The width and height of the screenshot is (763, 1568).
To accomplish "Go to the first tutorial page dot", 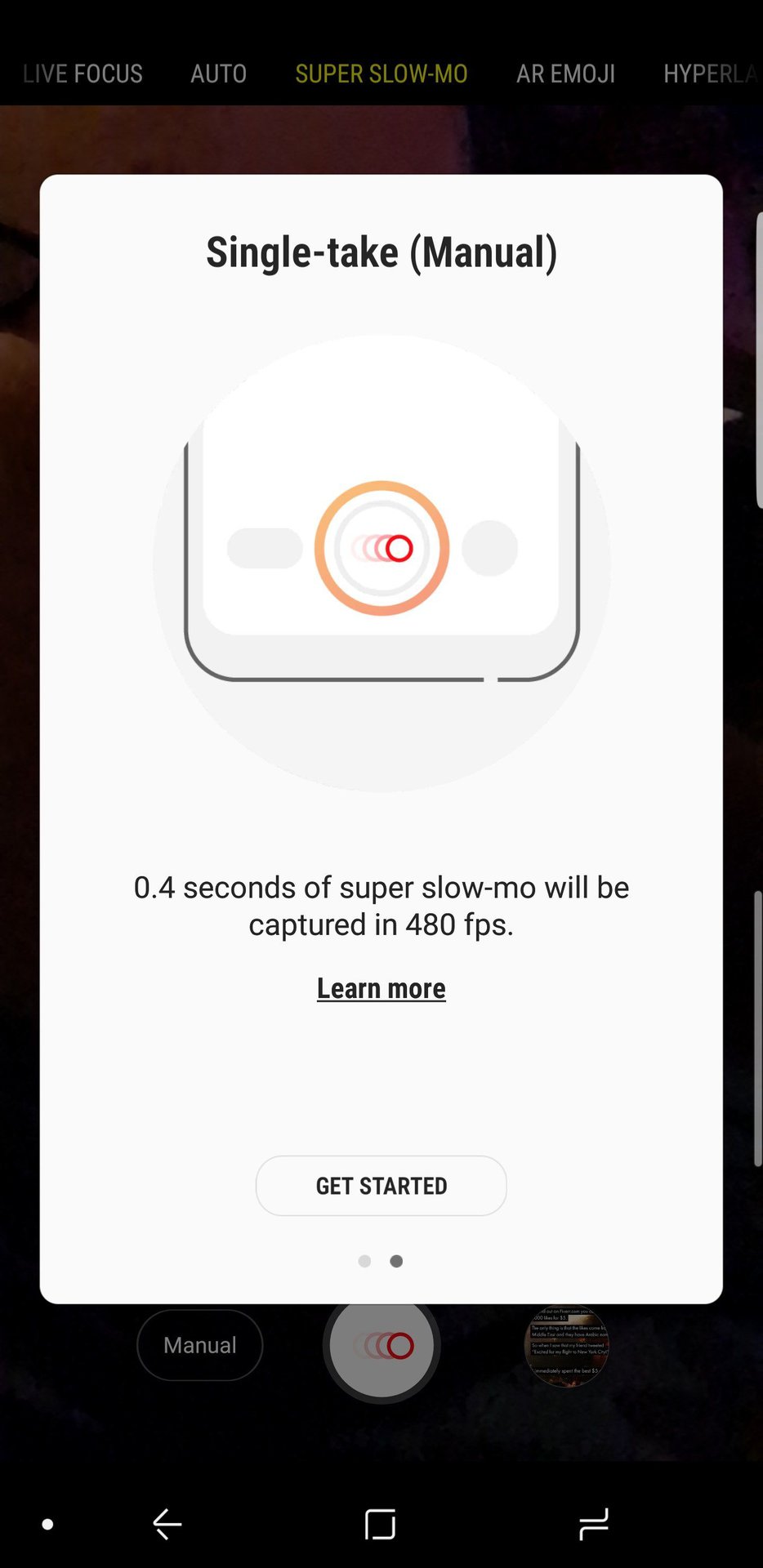I will click(364, 1261).
